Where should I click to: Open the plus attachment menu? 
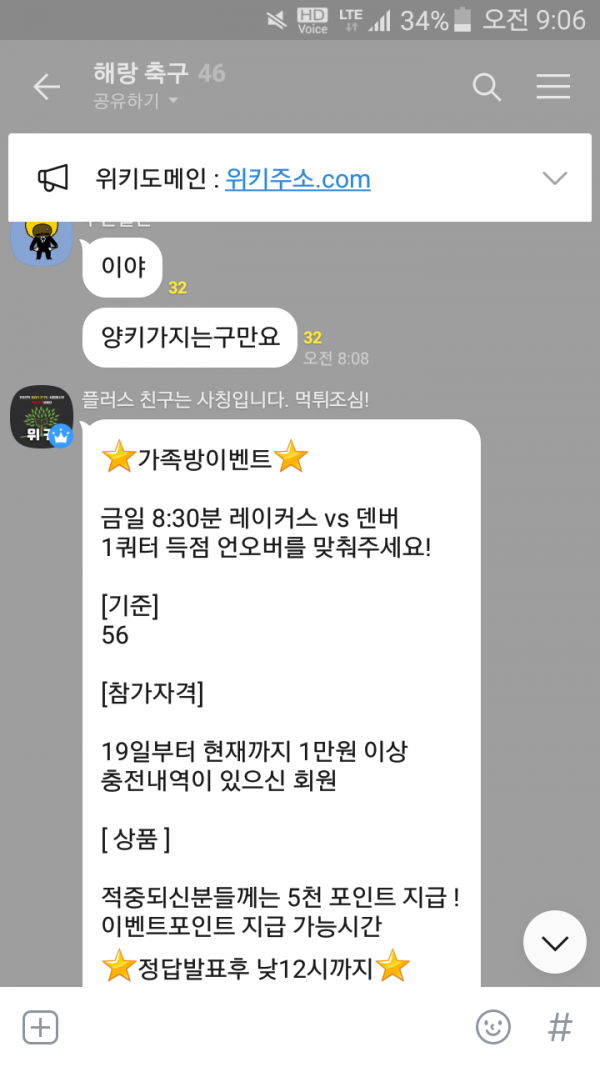(41, 1027)
